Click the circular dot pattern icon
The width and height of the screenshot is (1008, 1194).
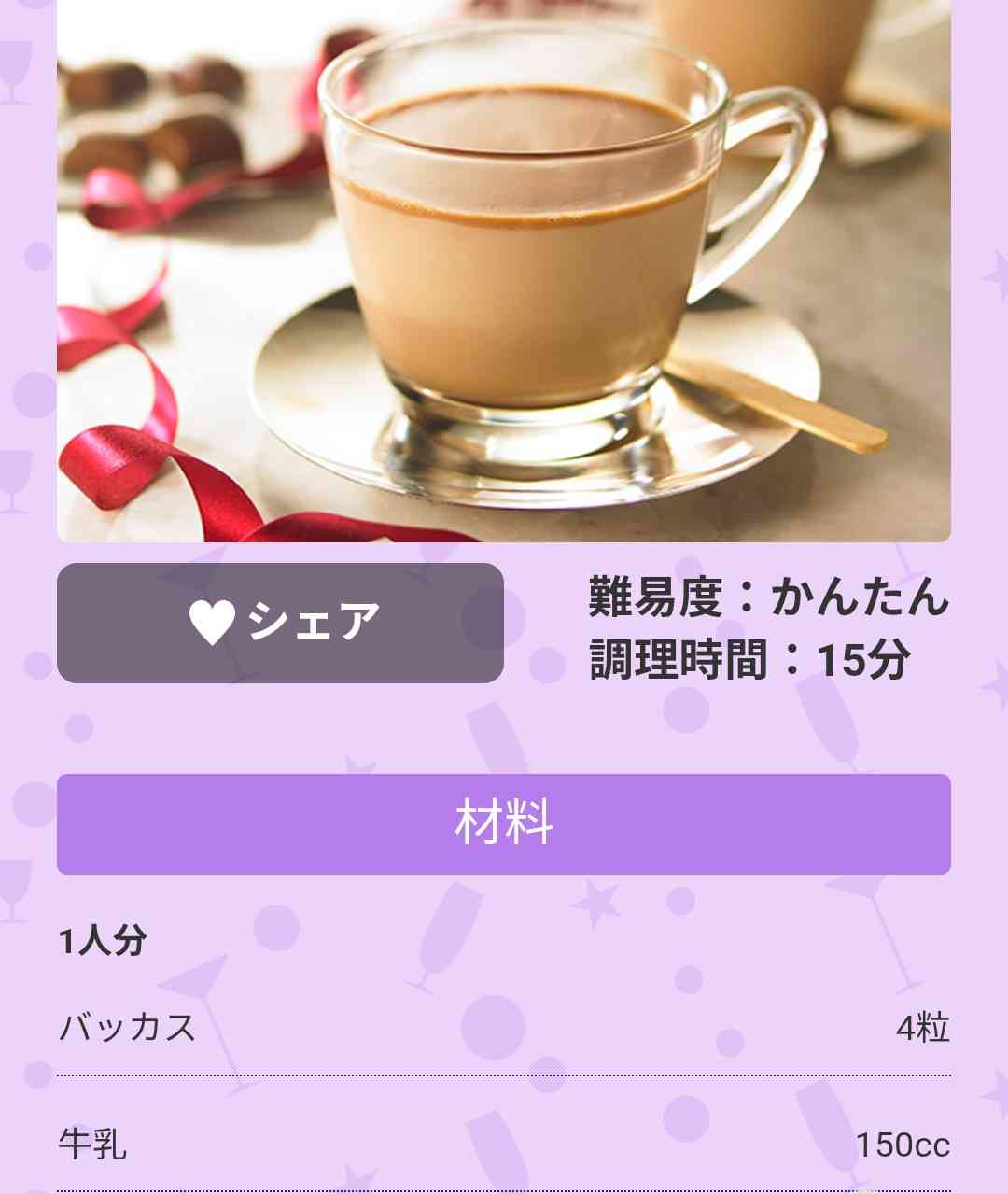490,1027
